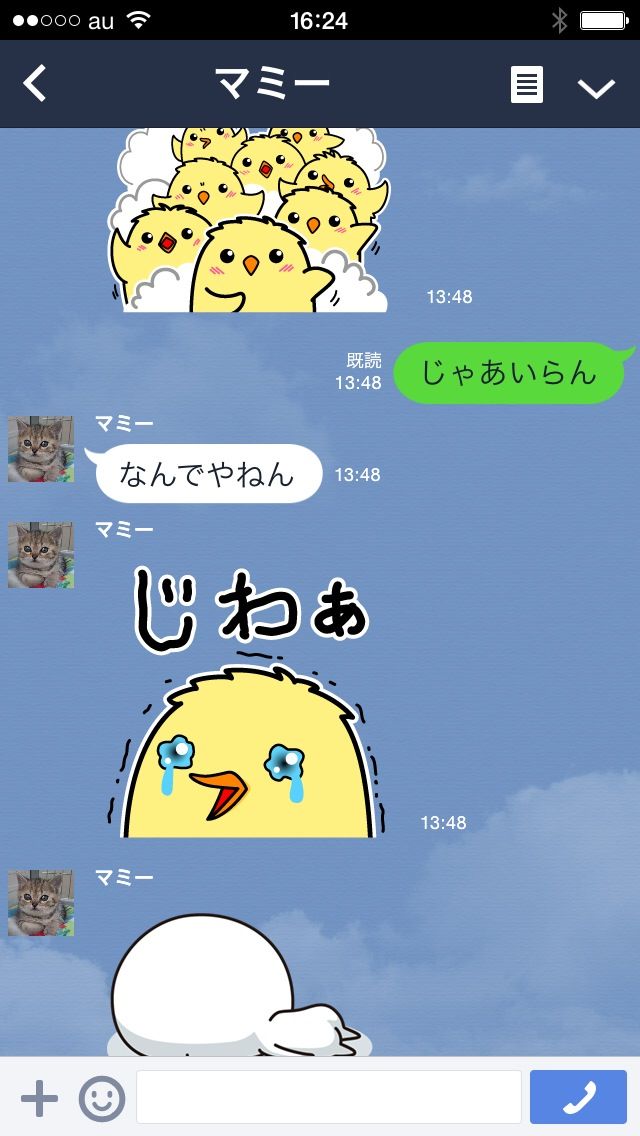
Task: Tap the crying chick じわぁ sticker
Action: tap(246, 702)
